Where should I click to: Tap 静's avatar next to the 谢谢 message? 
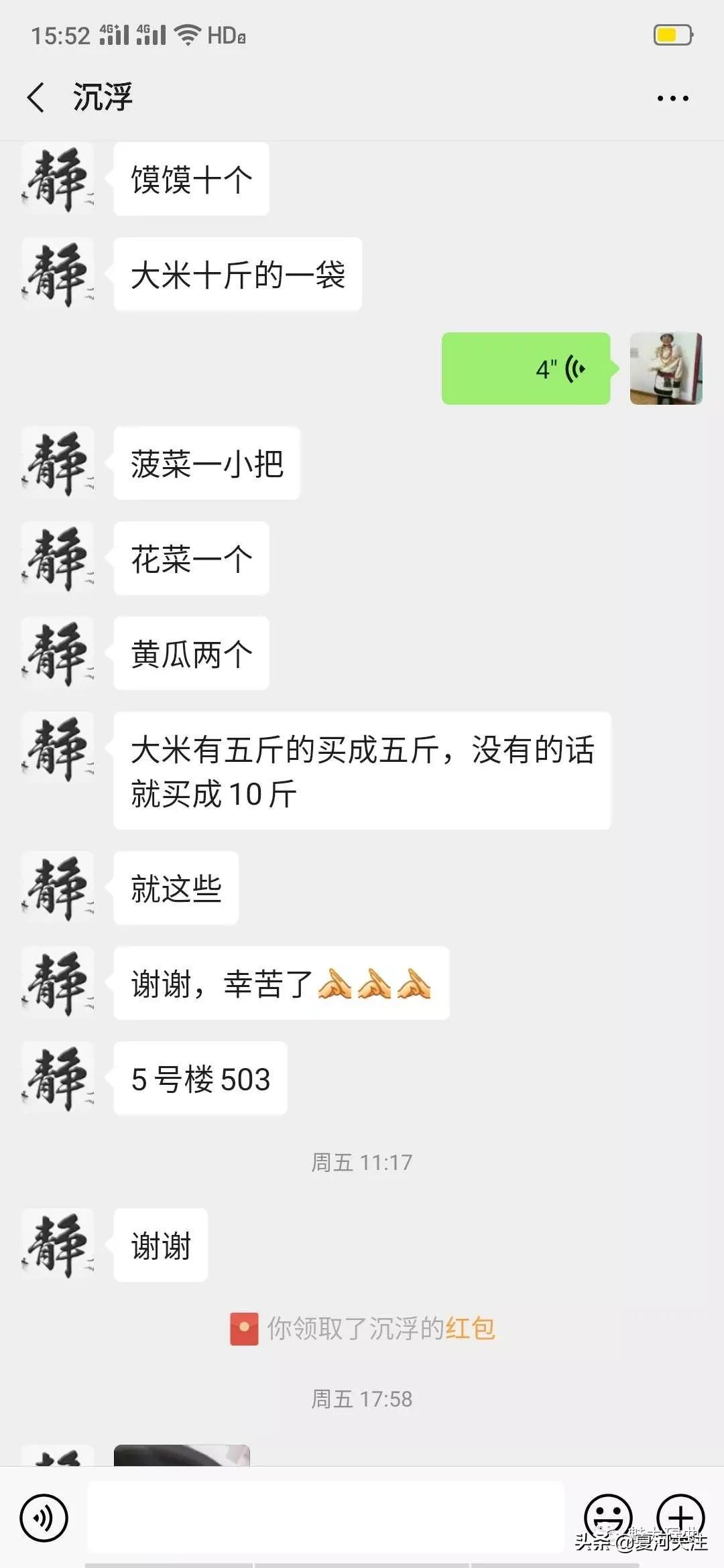click(x=57, y=1245)
